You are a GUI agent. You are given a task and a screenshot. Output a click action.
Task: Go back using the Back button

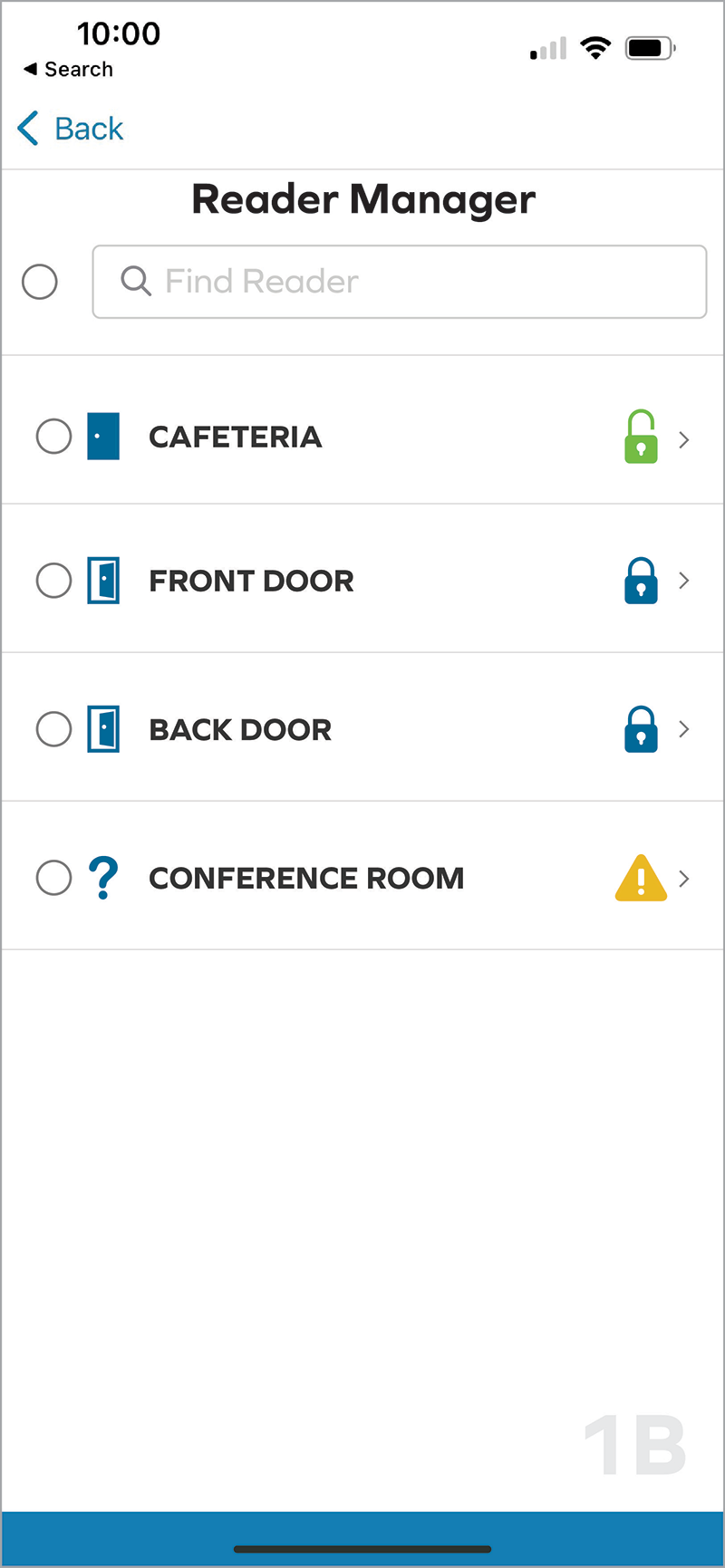71,129
